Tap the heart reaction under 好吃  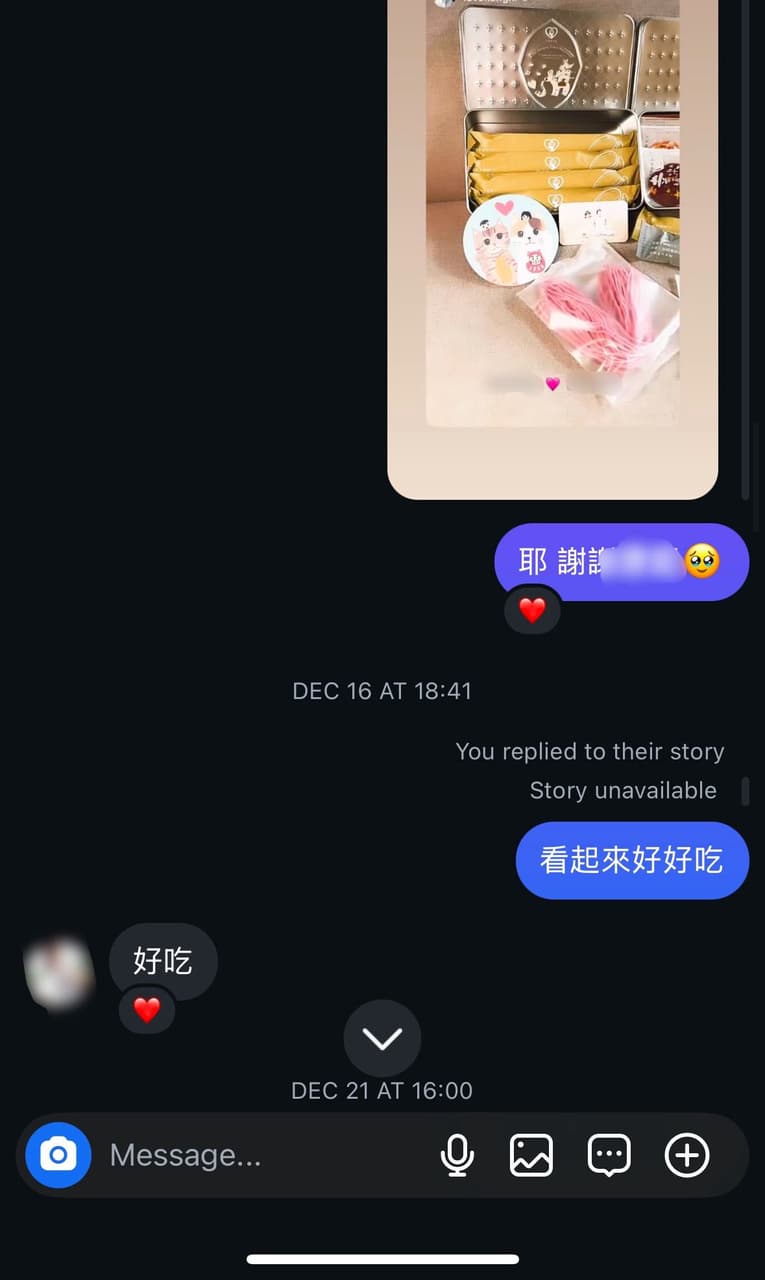147,1010
